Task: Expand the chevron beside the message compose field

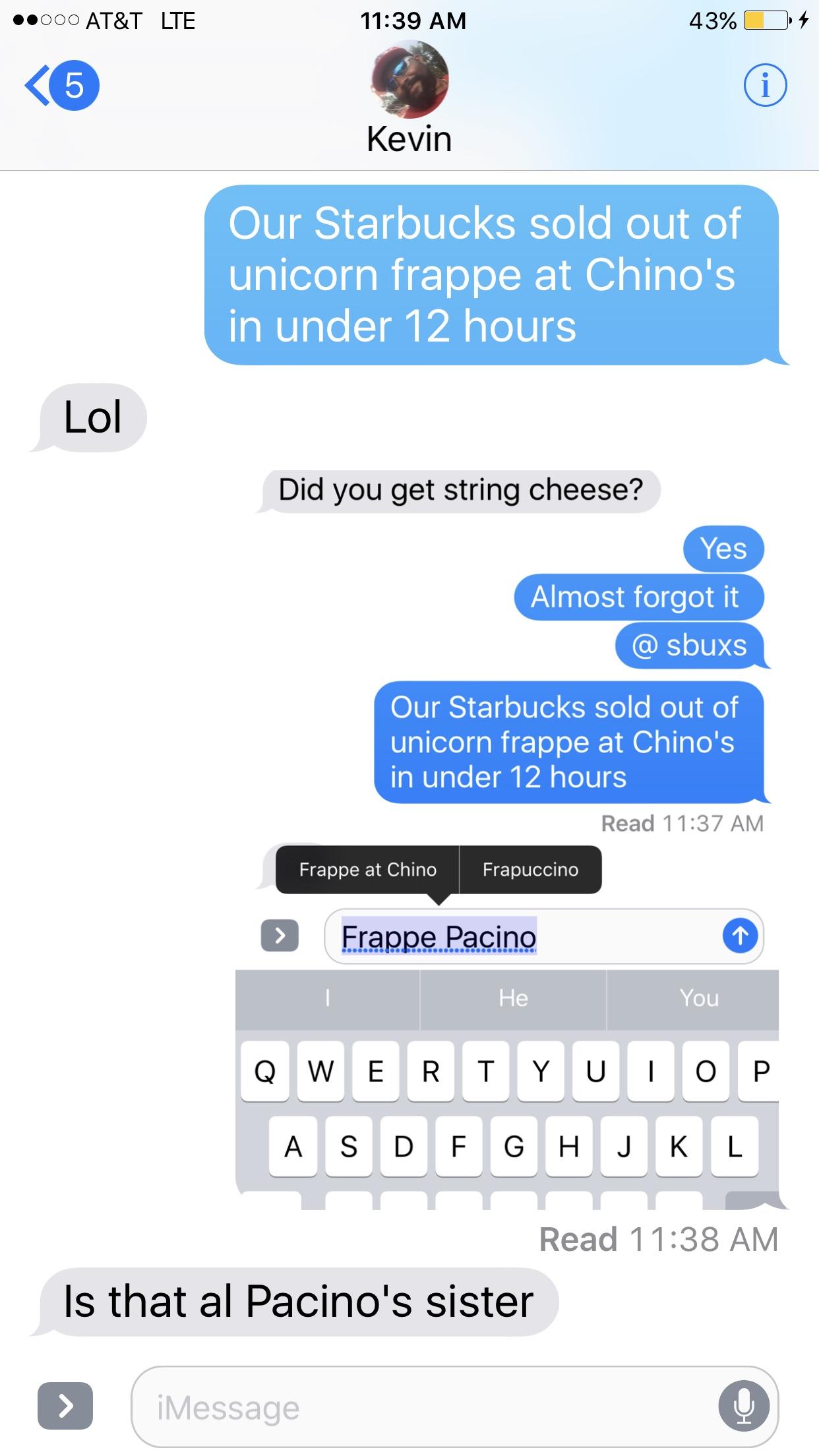Action: pyautogui.click(x=280, y=935)
